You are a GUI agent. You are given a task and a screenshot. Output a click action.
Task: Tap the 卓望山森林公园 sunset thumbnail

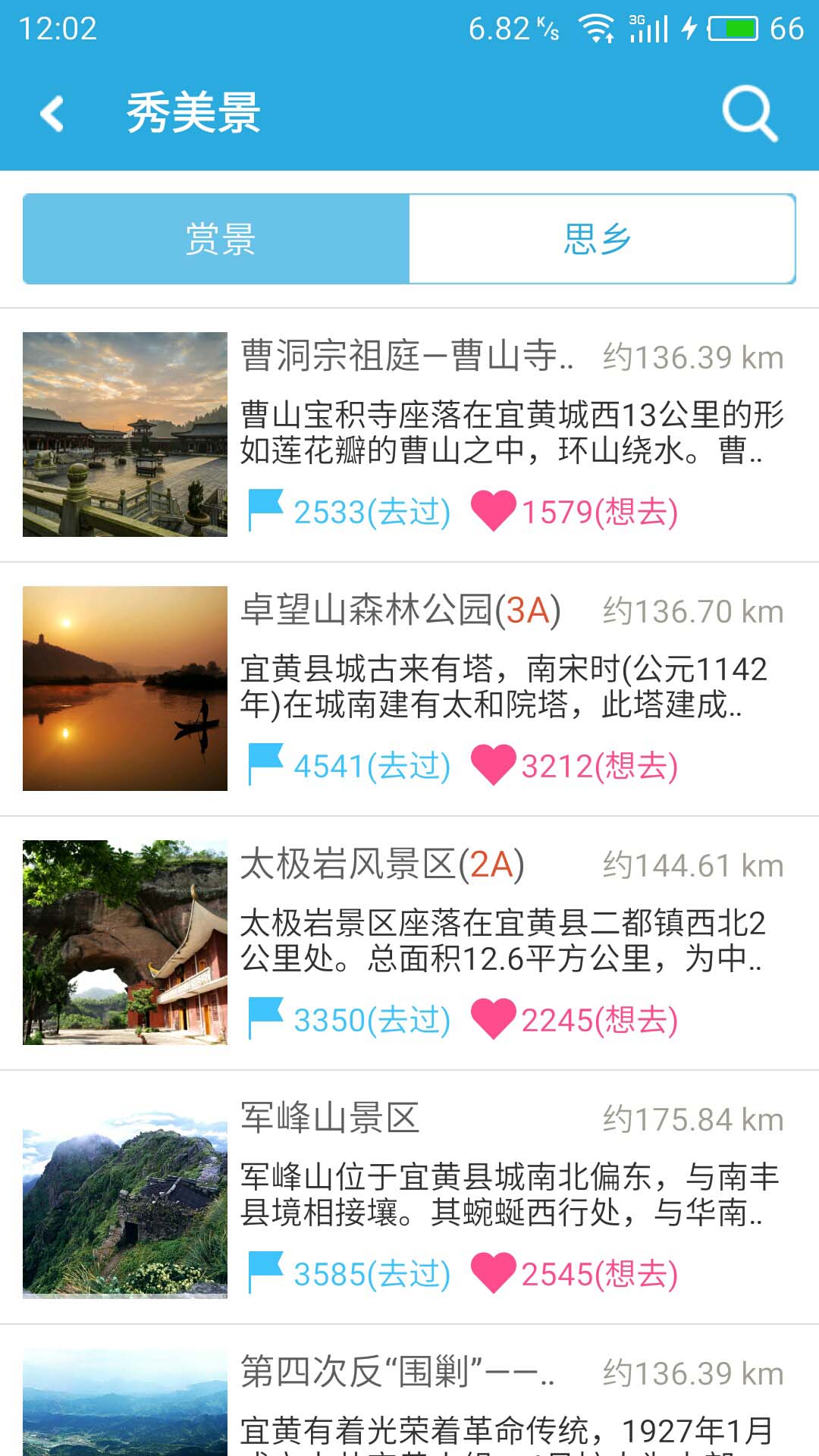point(126,688)
